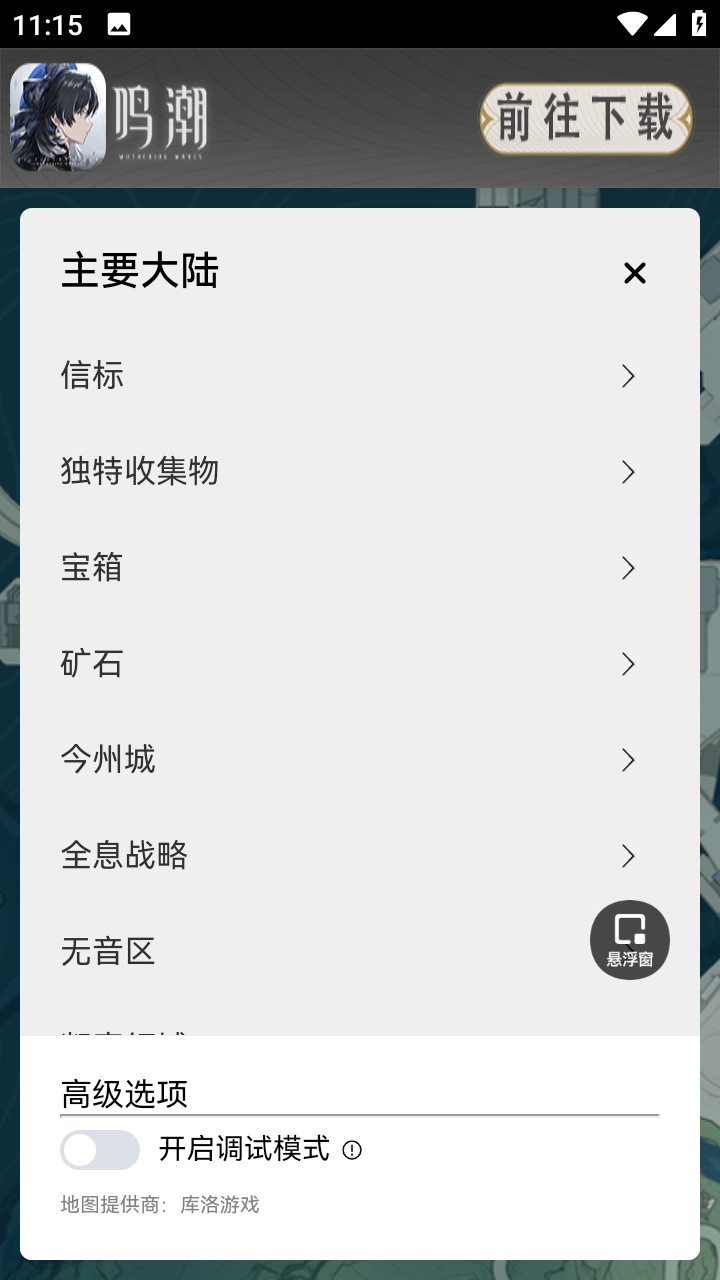Viewport: 720px width, 1280px height.
Task: Close the 主要大陆 panel with the X
Action: coord(634,272)
